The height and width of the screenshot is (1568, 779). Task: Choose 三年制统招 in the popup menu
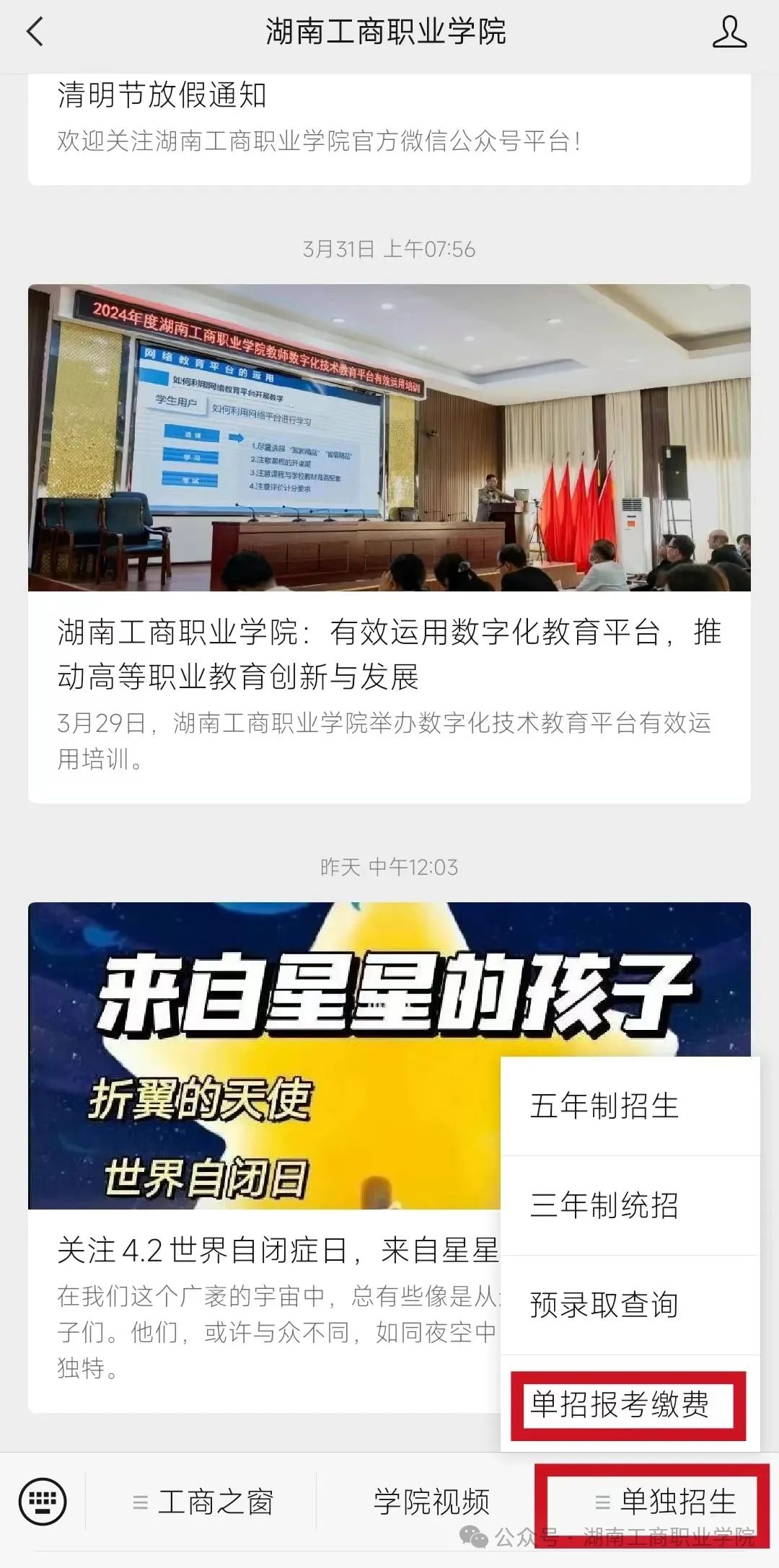[x=604, y=1206]
